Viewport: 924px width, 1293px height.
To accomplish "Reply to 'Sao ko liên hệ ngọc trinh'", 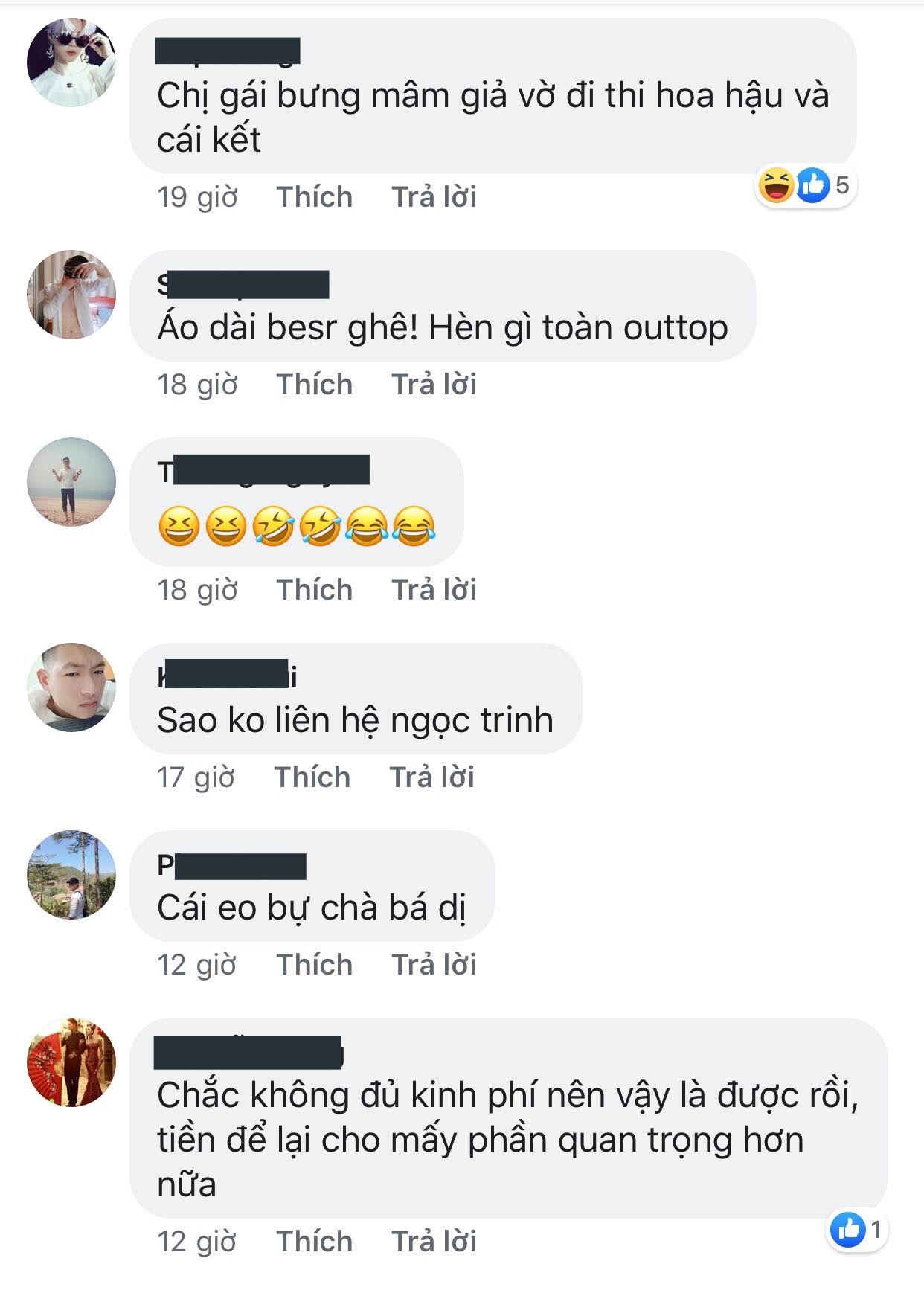I will coord(431,777).
